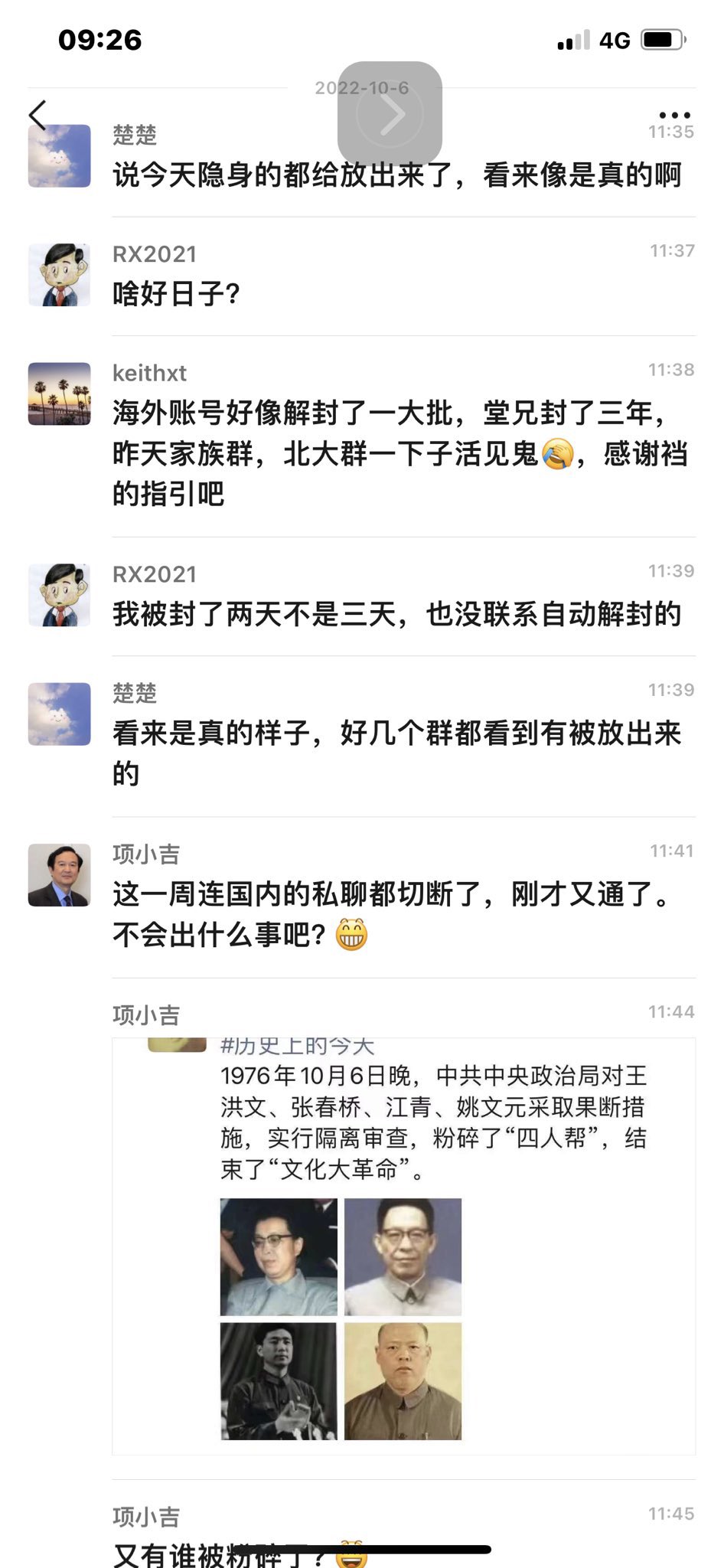The image size is (724, 1568).
Task: Go back with the top-left arrow
Action: 38,115
